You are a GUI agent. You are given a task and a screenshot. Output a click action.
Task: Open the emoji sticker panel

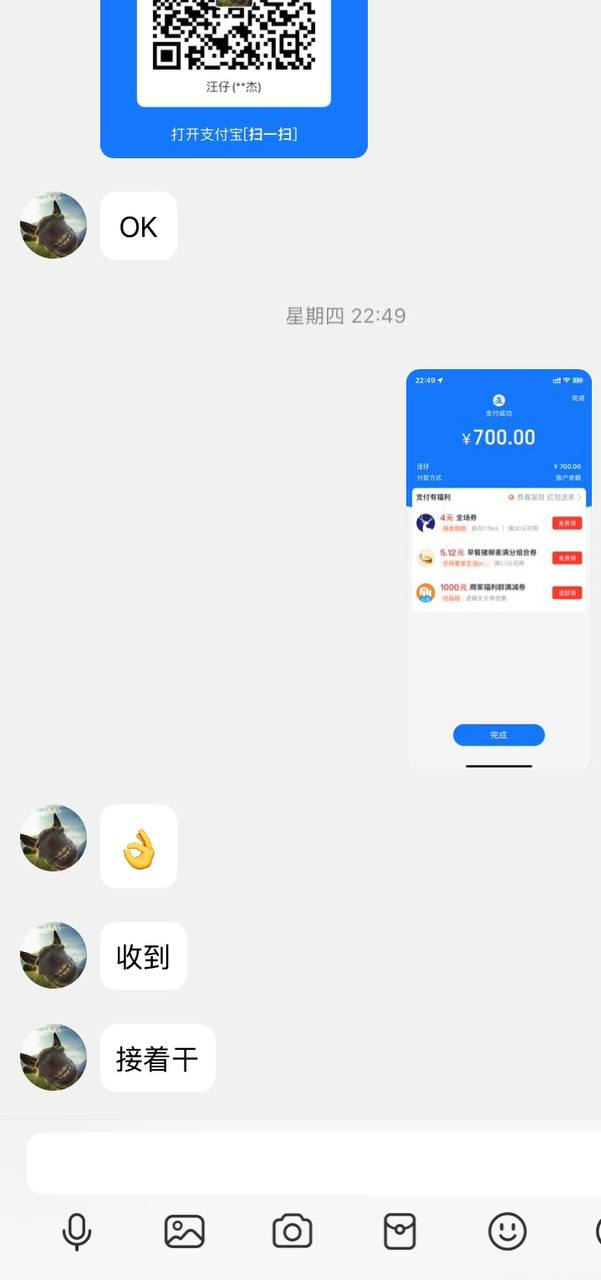507,1231
